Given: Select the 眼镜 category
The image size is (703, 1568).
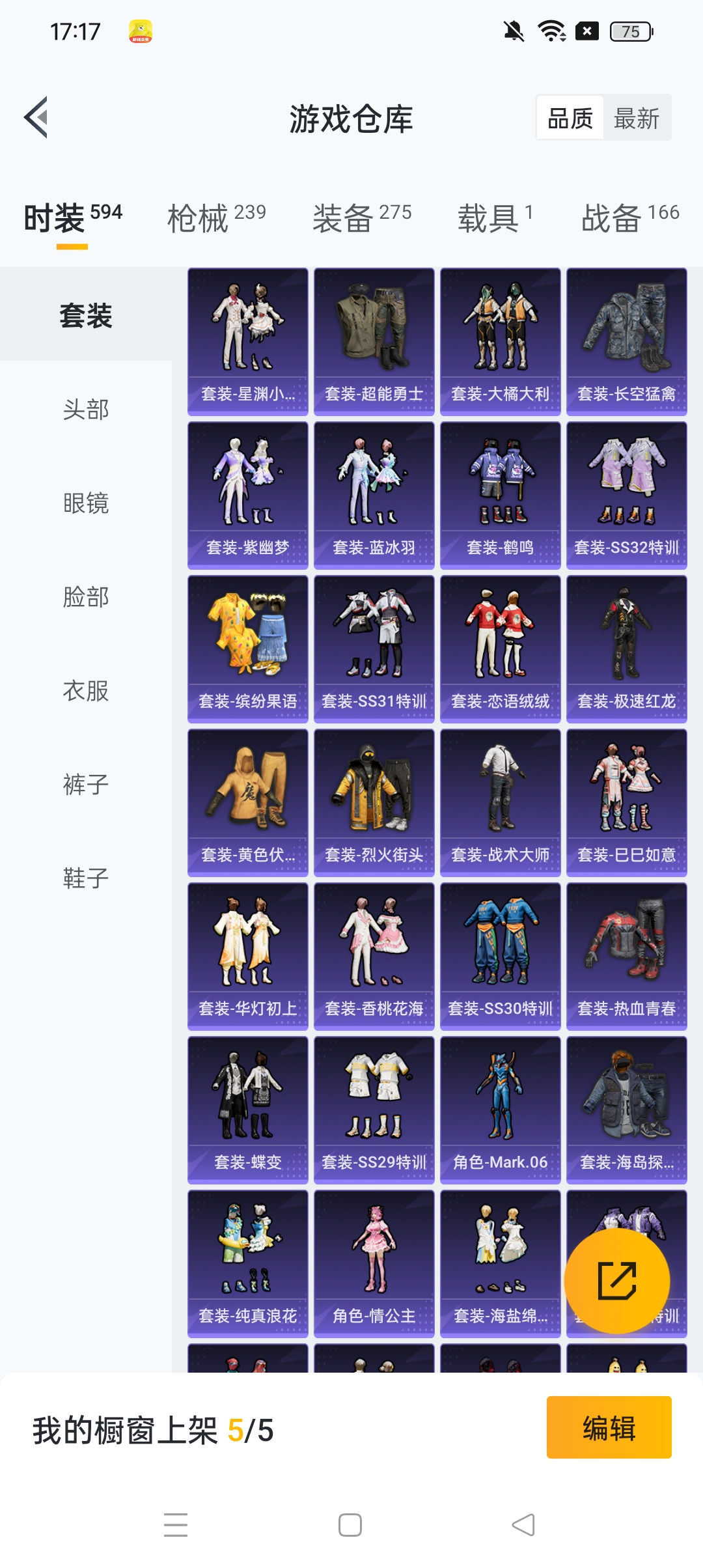Looking at the screenshot, I should [86, 503].
